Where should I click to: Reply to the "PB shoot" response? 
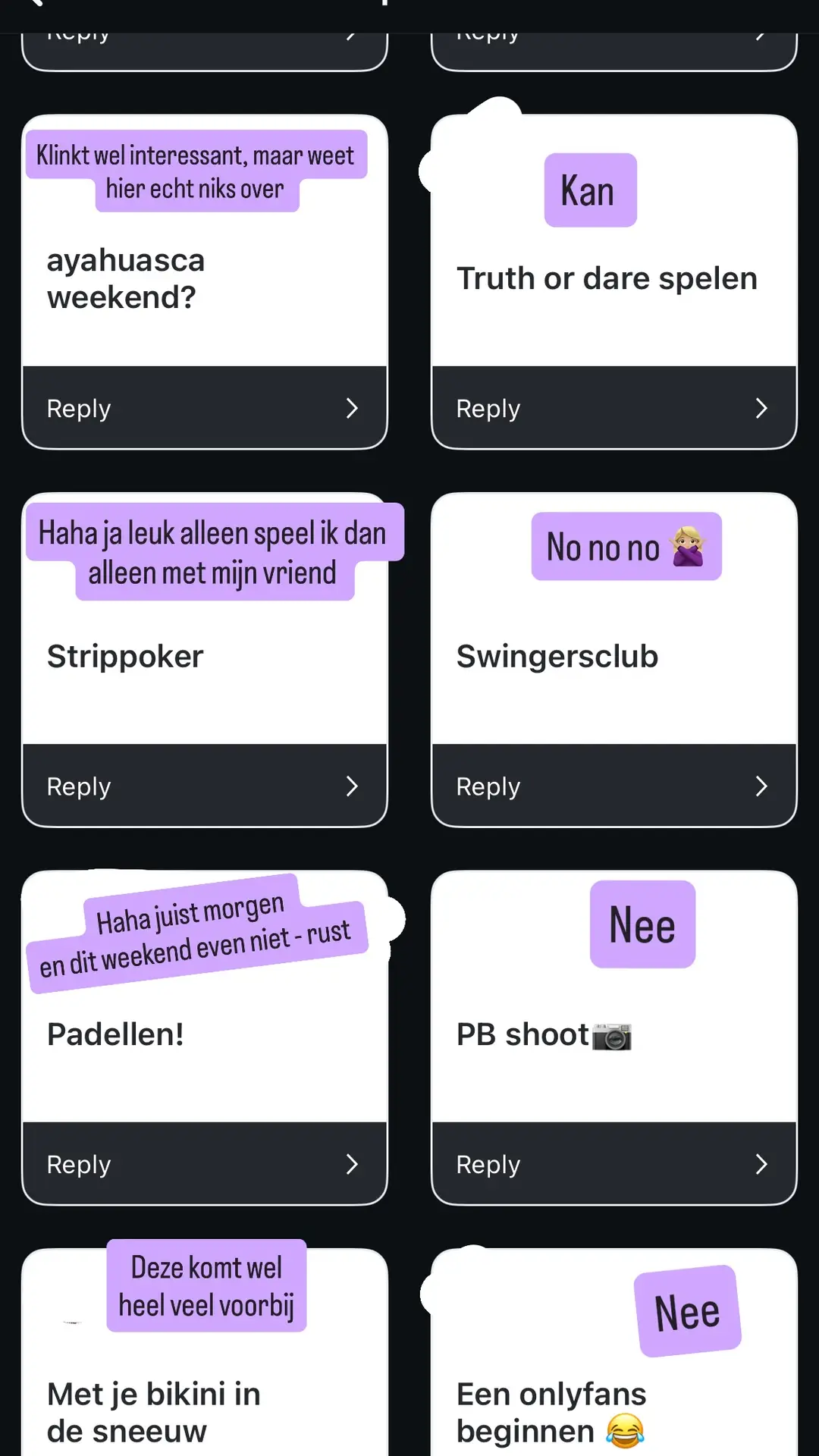614,1163
